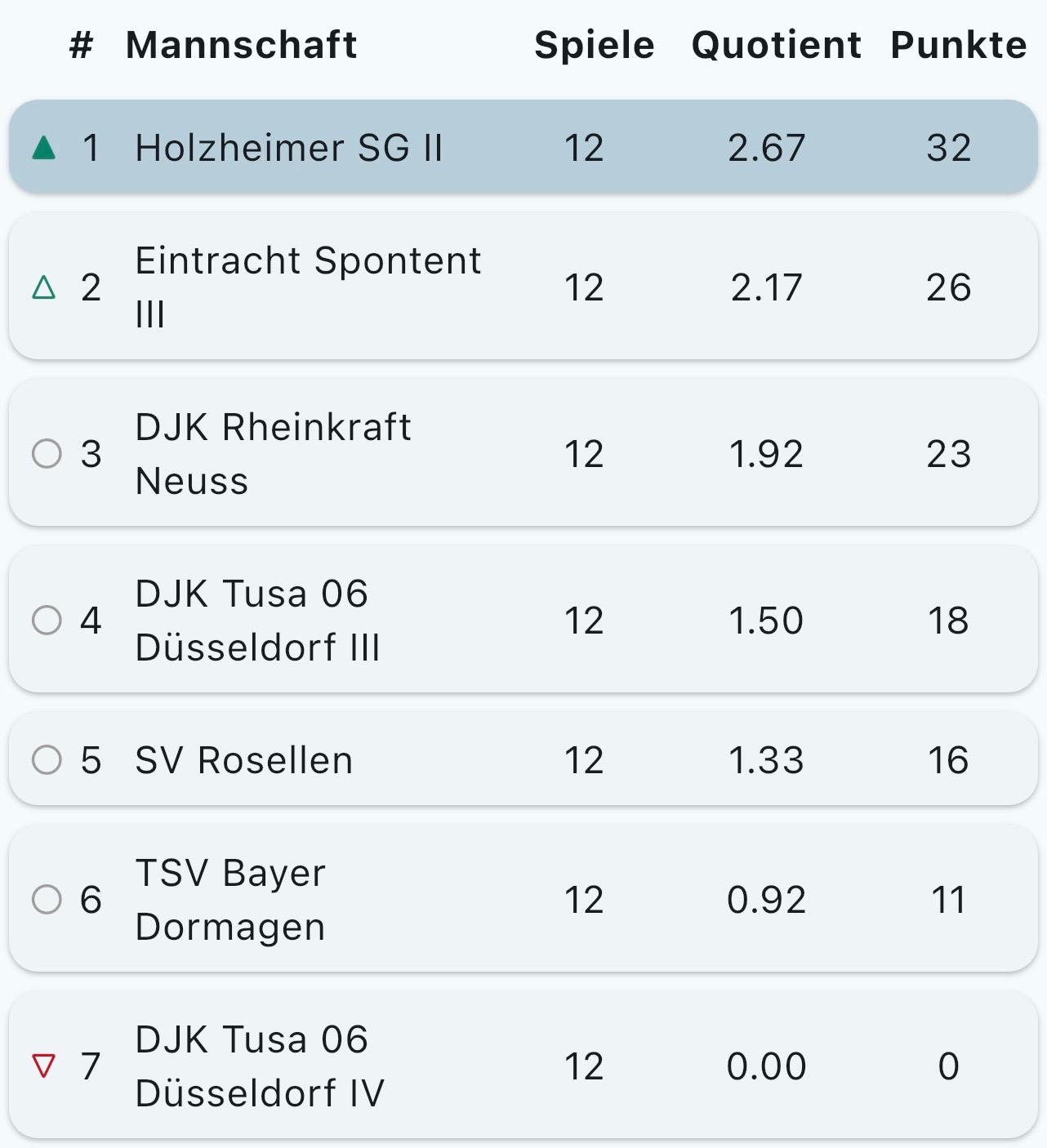The width and height of the screenshot is (1047, 1148).
Task: Open DJK Tusa 06 Düsseldorf III row
Action: click(523, 620)
